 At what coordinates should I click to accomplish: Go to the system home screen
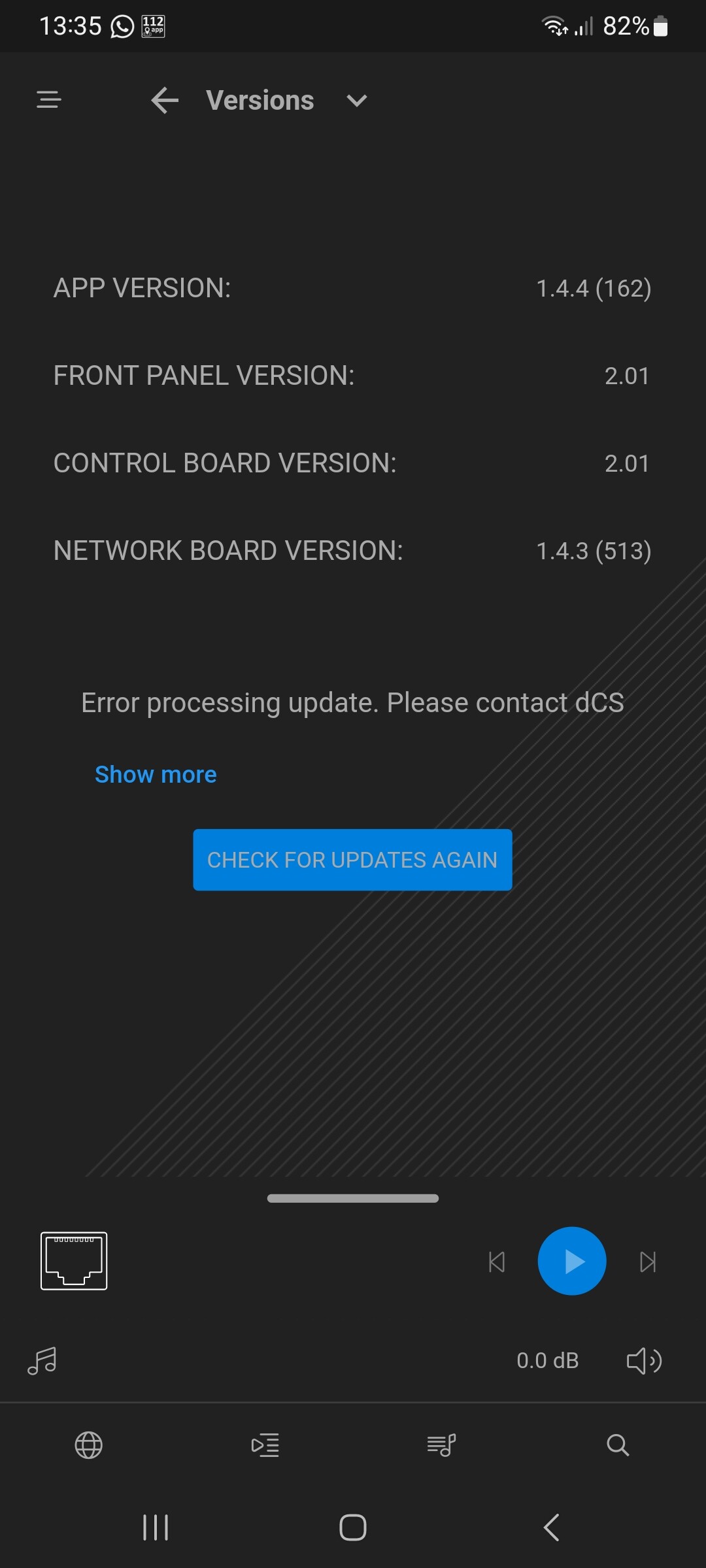coord(353,1527)
